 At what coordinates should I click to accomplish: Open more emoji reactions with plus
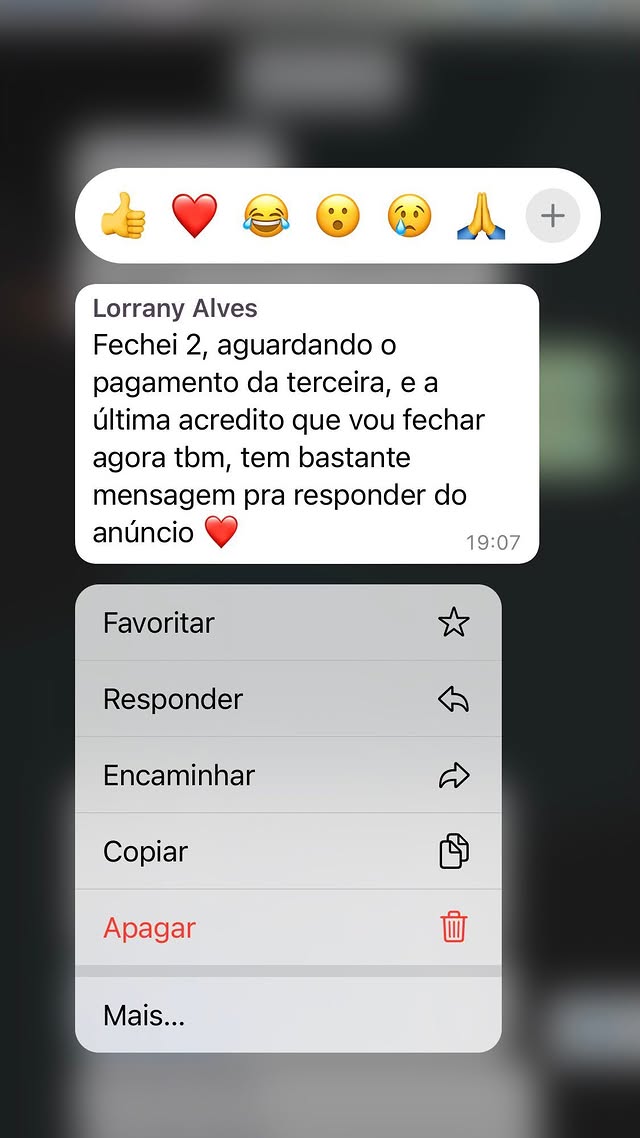(552, 216)
